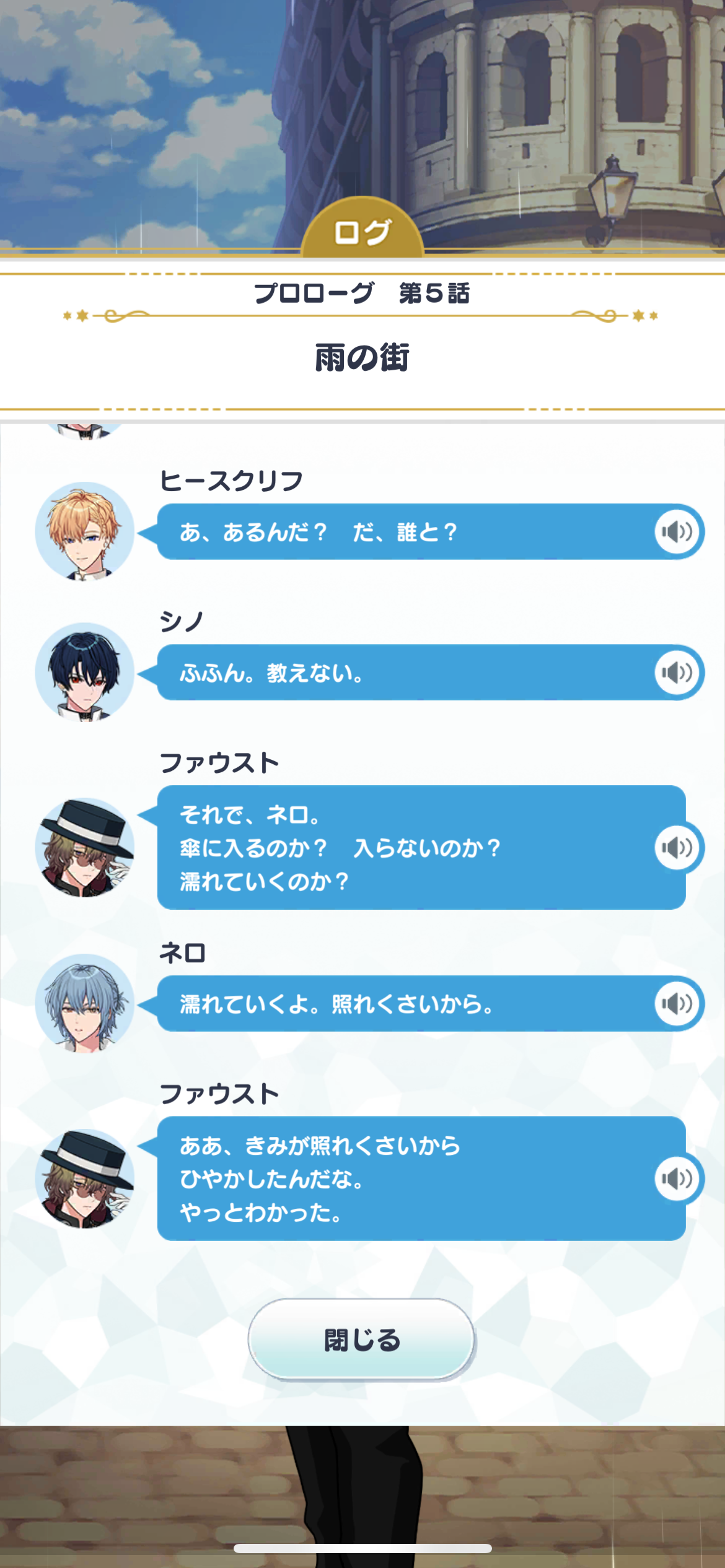Play Faust's voice line 'やっとわかった。'
This screenshot has width=725, height=1568.
pos(677,1178)
